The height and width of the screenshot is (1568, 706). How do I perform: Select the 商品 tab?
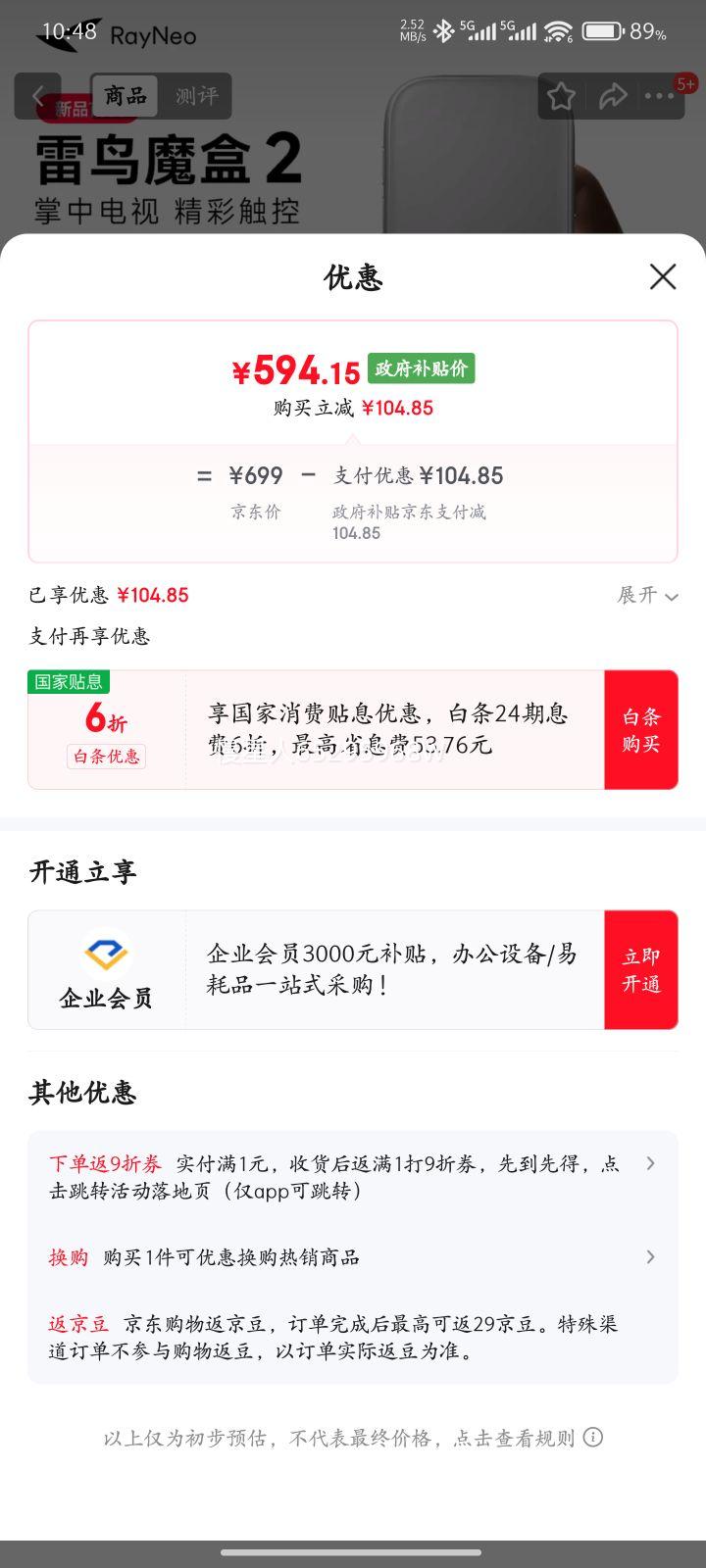124,95
